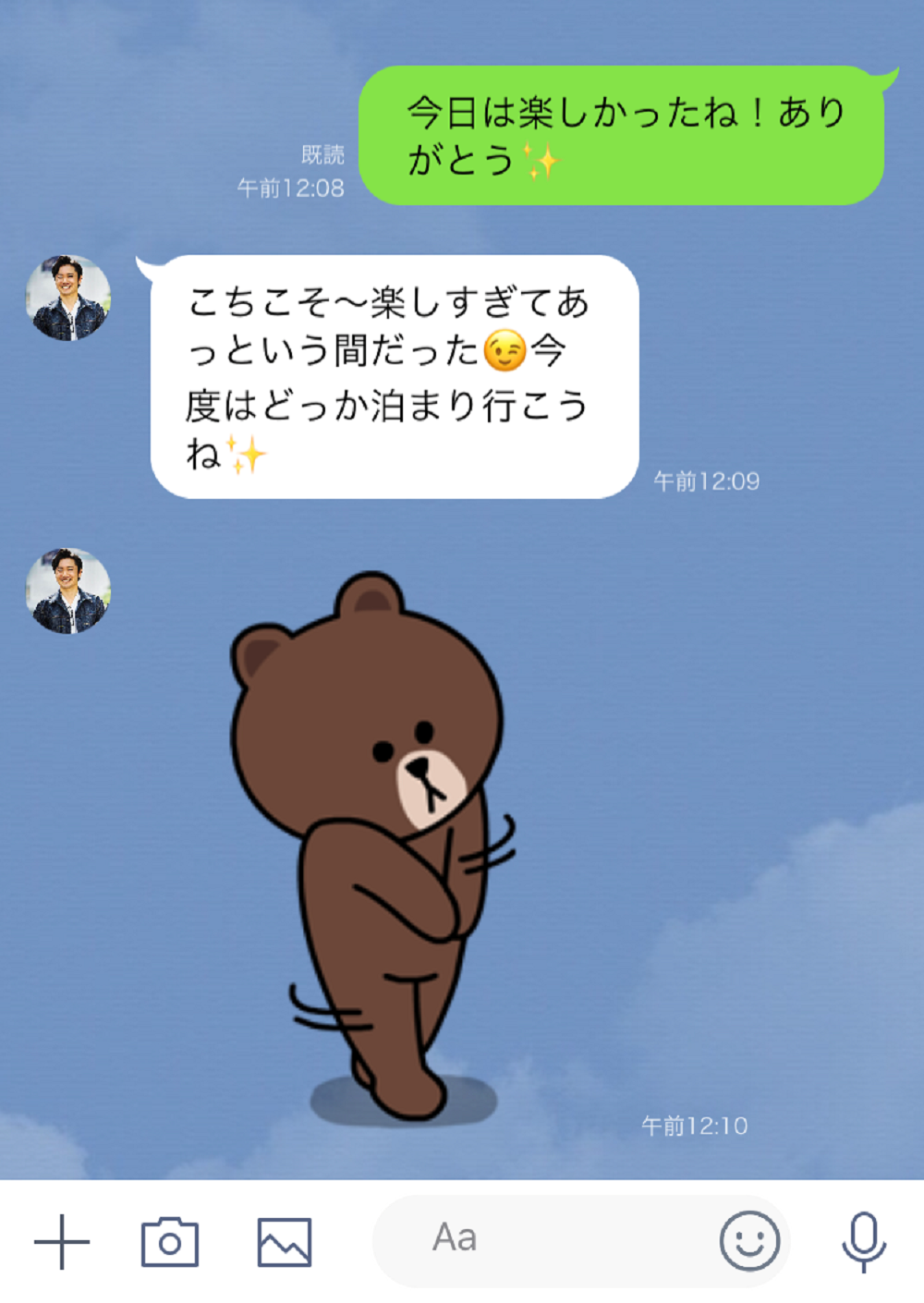Open the plus attachment menu
This screenshot has width=924, height=1303.
pos(62,1241)
